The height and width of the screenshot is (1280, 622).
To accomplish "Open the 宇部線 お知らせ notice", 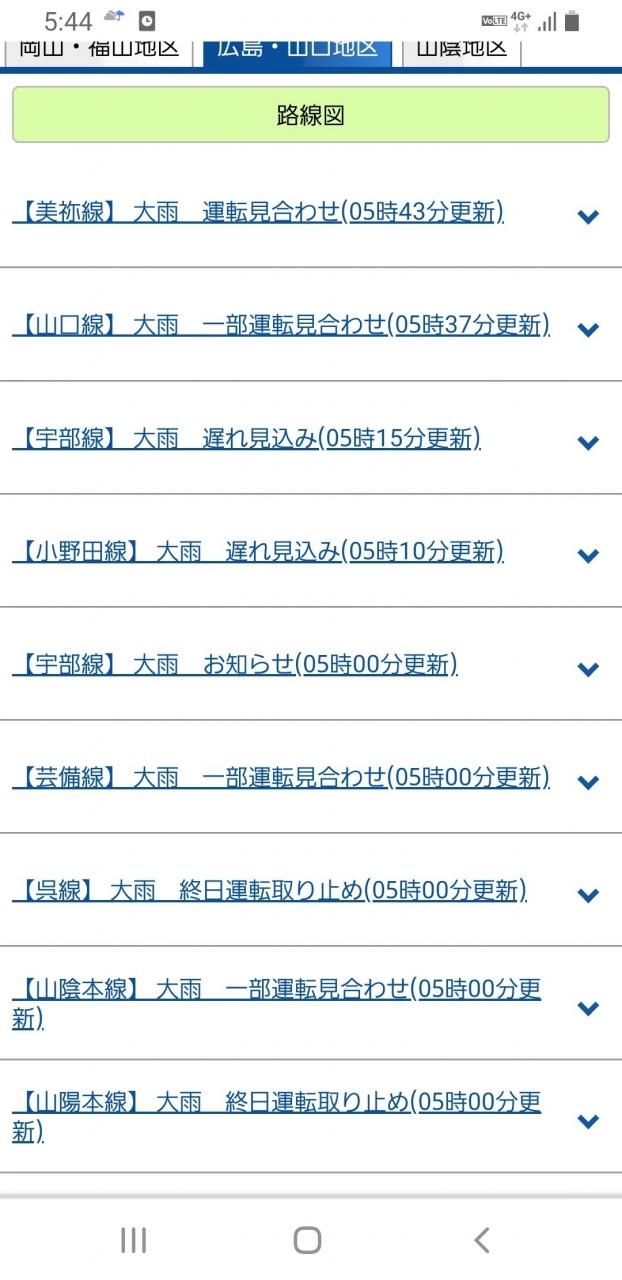I will [x=235, y=665].
